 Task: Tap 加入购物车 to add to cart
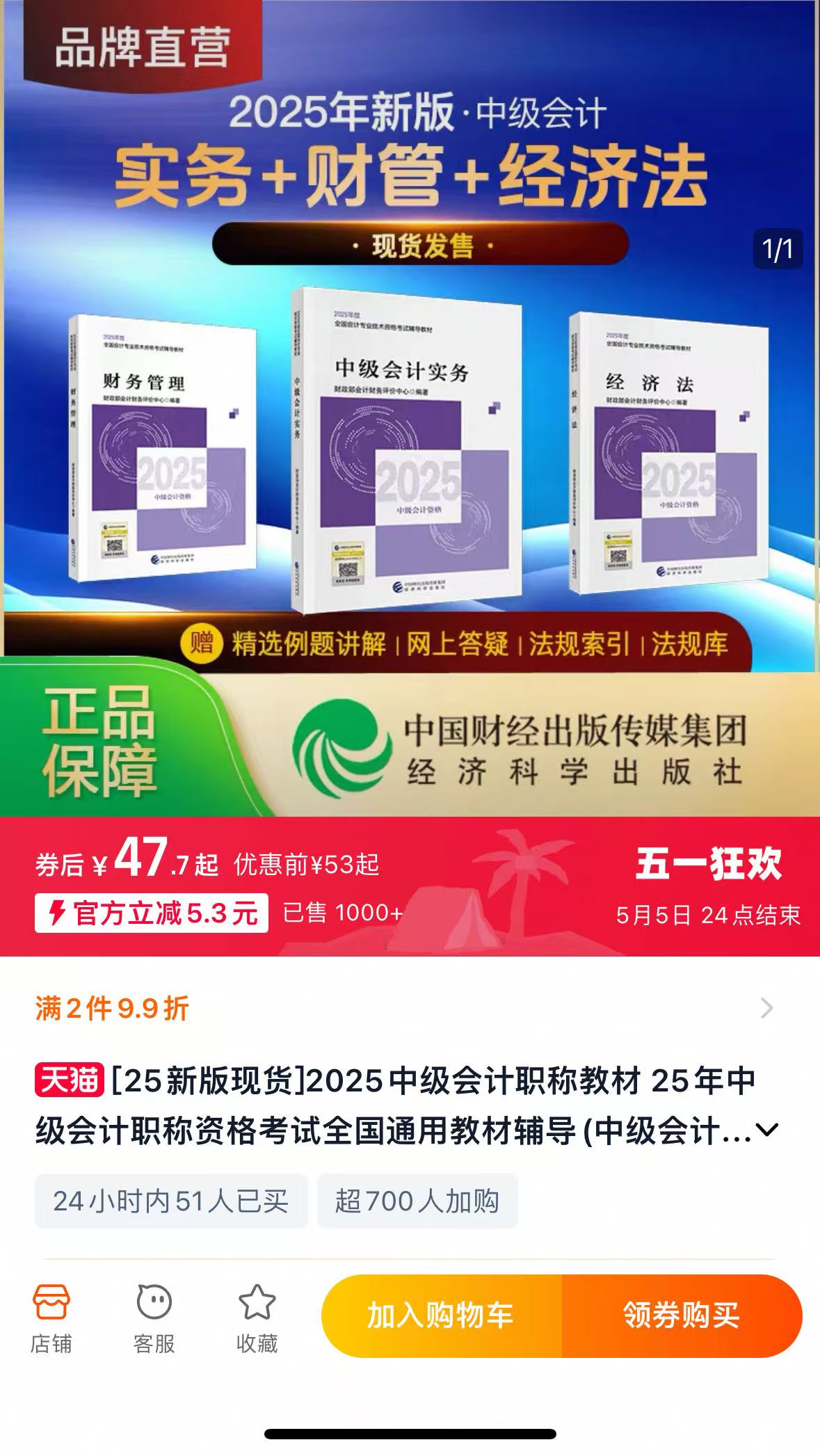coord(441,1315)
